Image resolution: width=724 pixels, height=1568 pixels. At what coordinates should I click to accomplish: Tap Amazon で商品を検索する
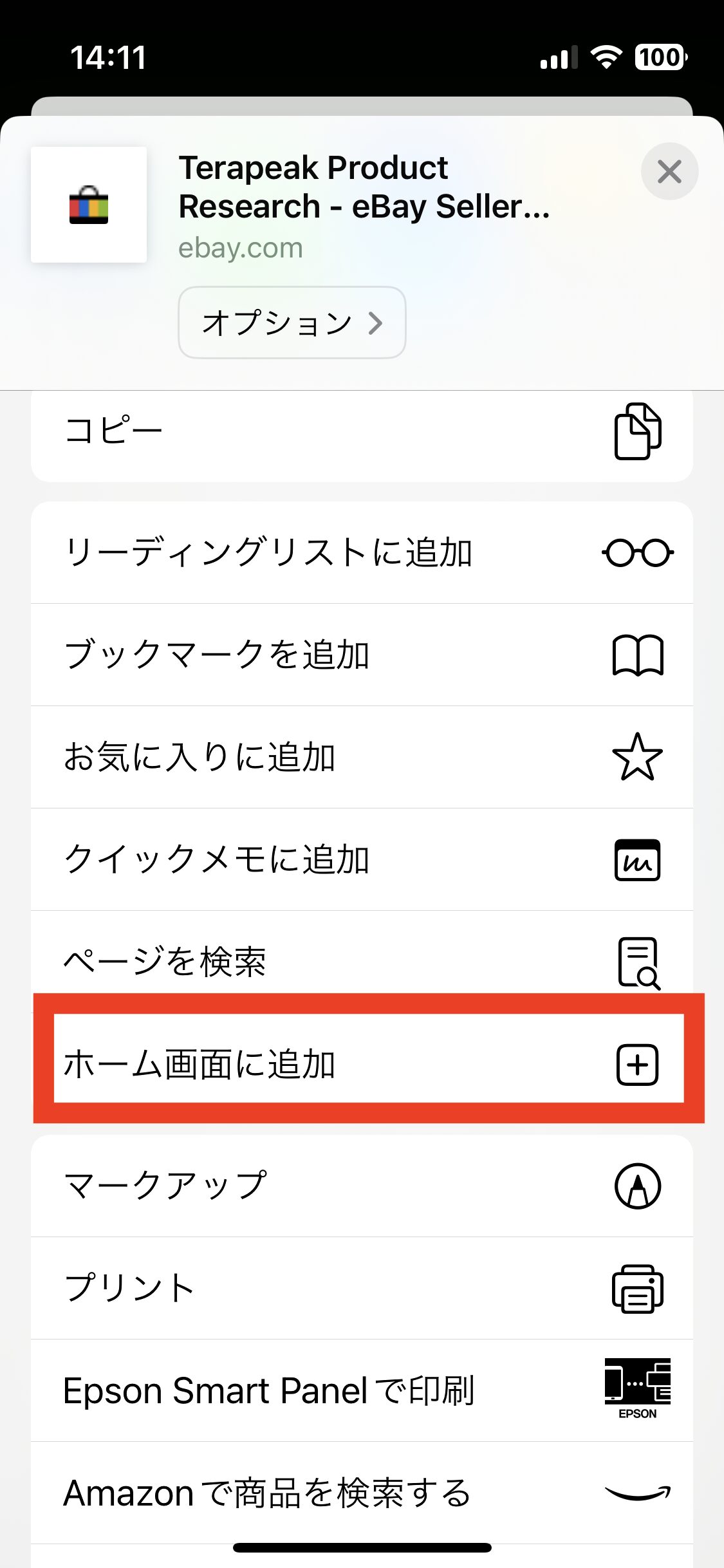tap(362, 1493)
